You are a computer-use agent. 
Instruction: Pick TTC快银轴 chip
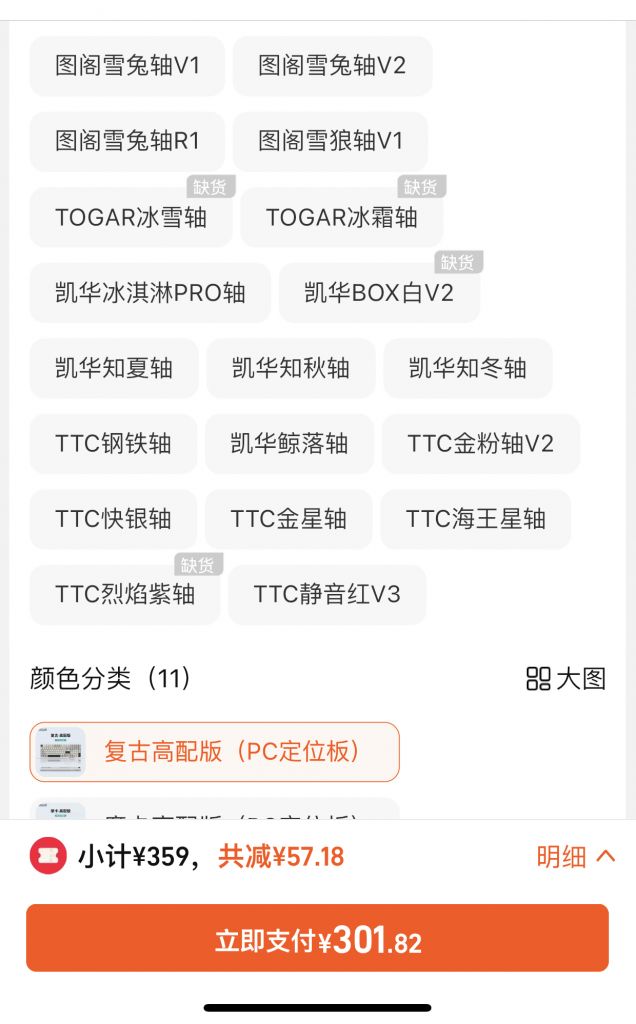114,519
